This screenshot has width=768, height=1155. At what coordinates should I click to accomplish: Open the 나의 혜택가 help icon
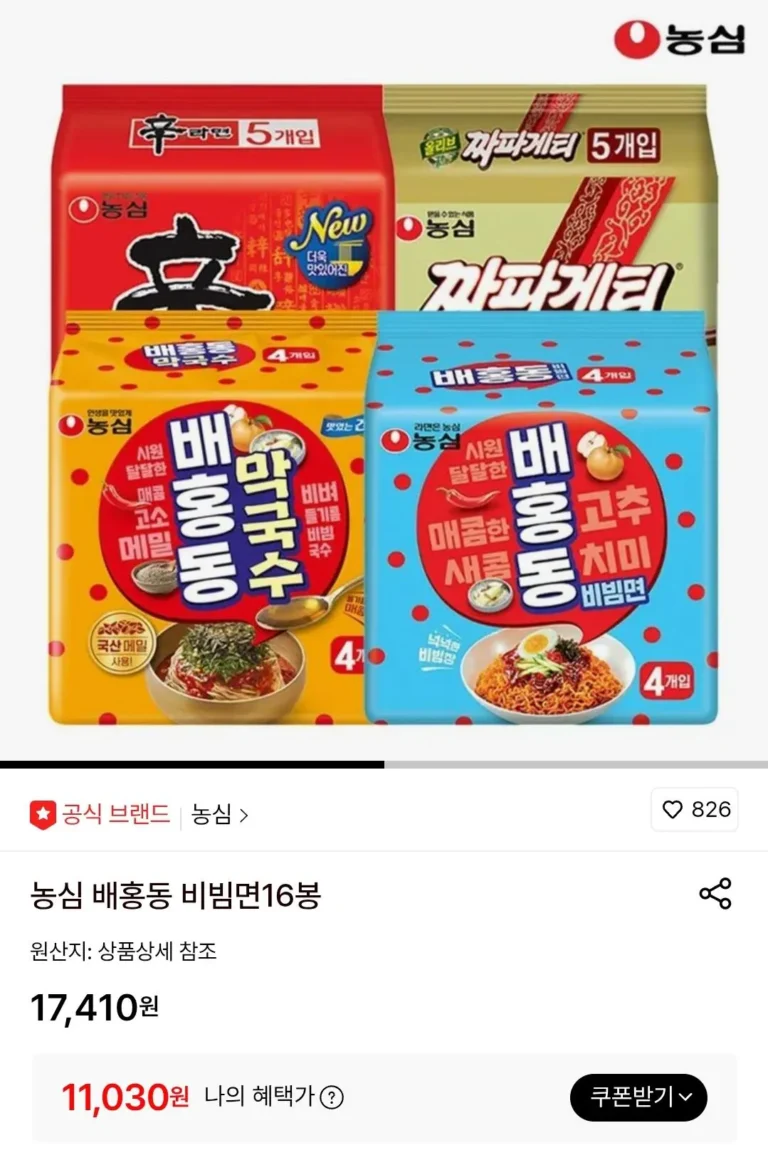coord(331,1098)
